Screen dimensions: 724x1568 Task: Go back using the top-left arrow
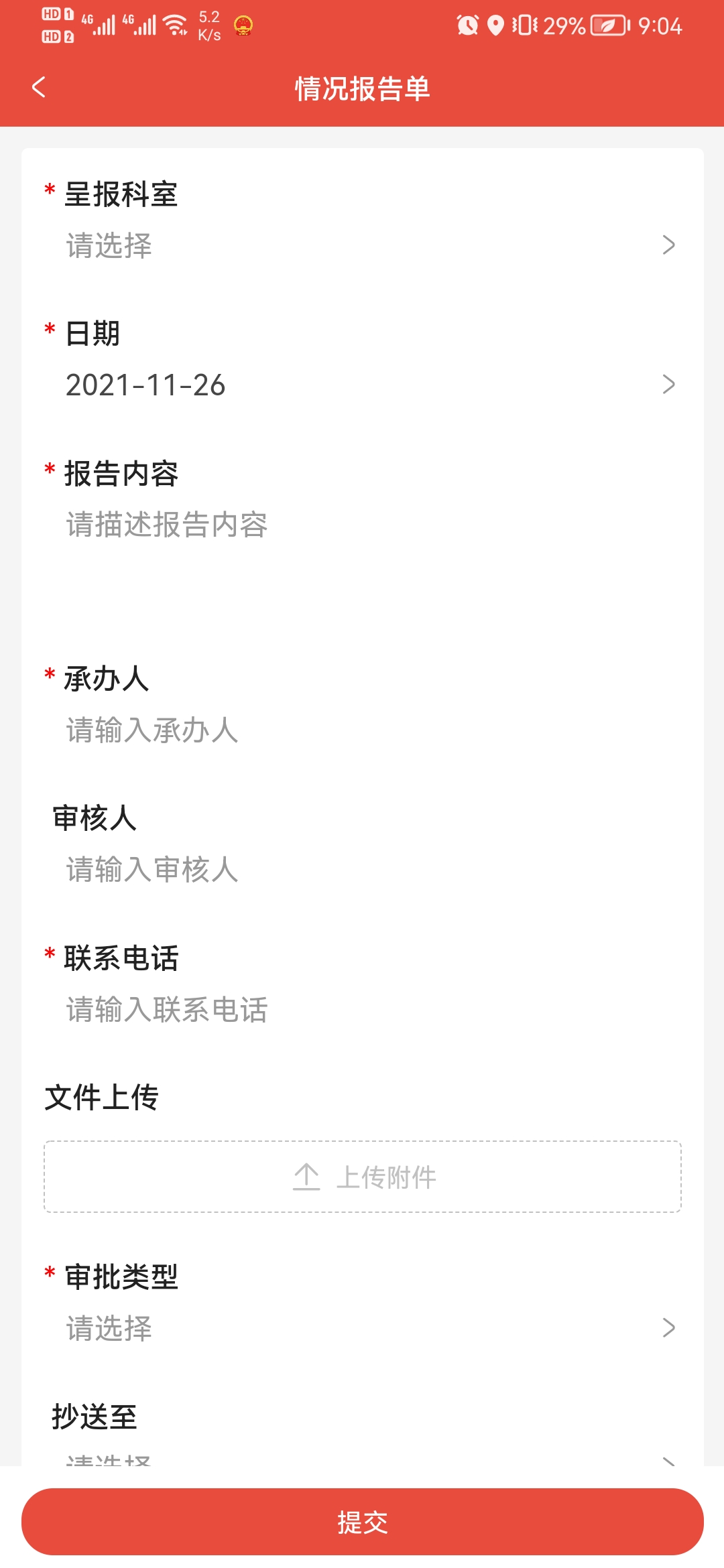point(39,87)
